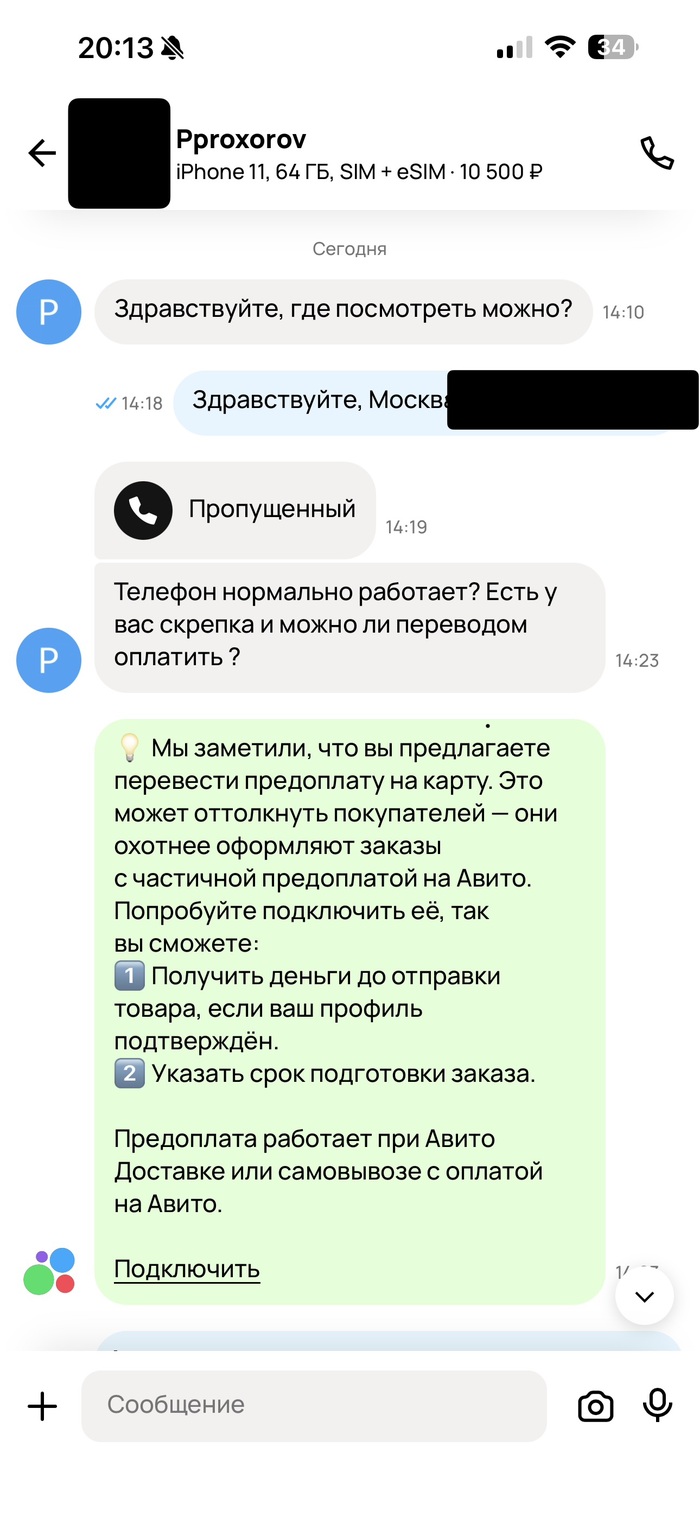Call Pproxorov with the phone icon
Screen dimensions: 700x1517
[656, 153]
